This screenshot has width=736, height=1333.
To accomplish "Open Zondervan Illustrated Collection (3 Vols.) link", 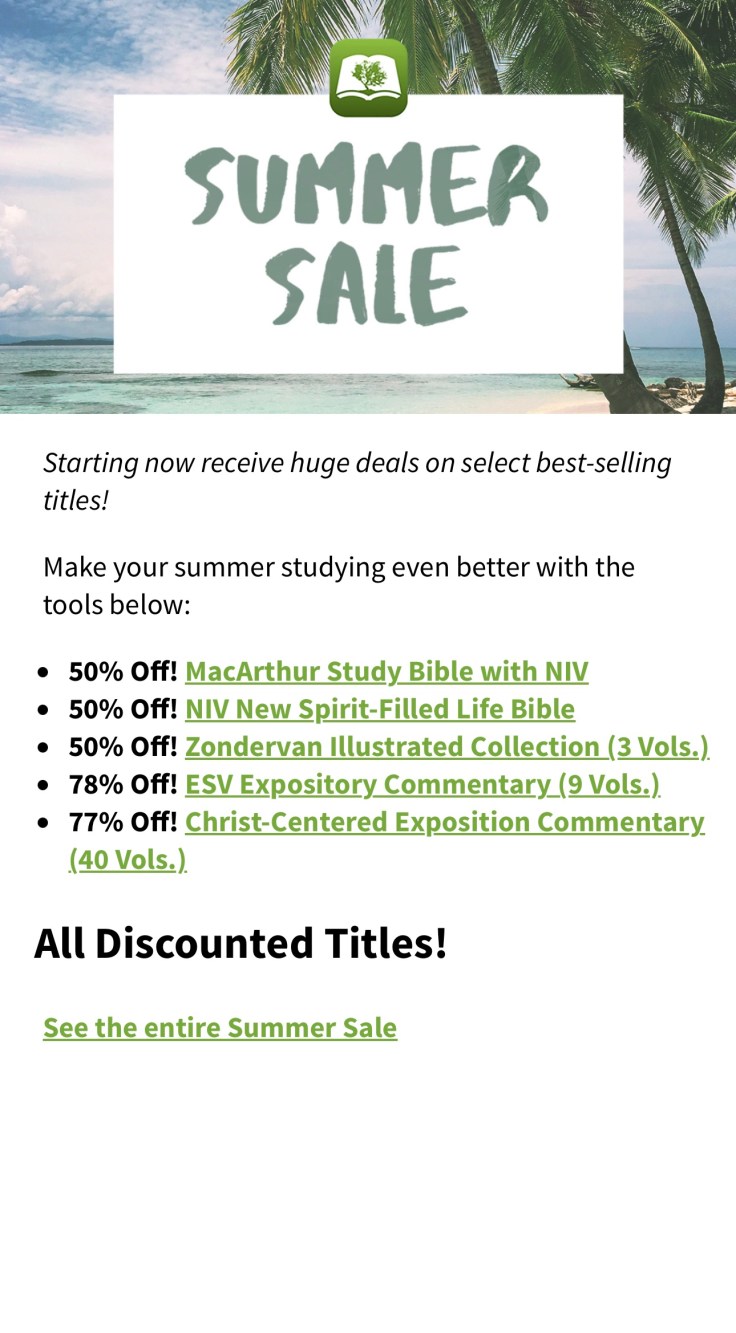I will click(x=446, y=747).
